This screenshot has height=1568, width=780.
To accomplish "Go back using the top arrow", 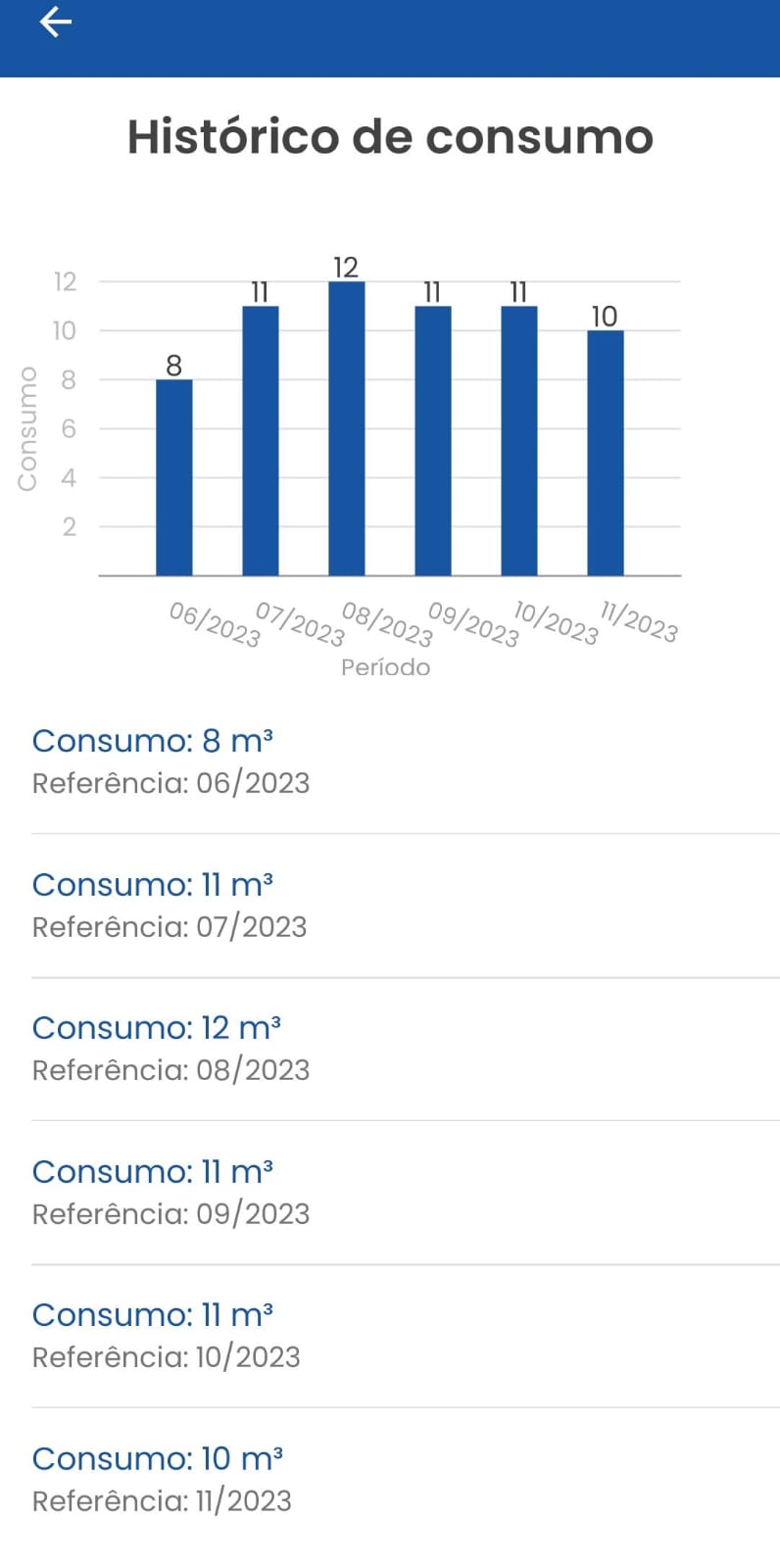I will point(56,22).
